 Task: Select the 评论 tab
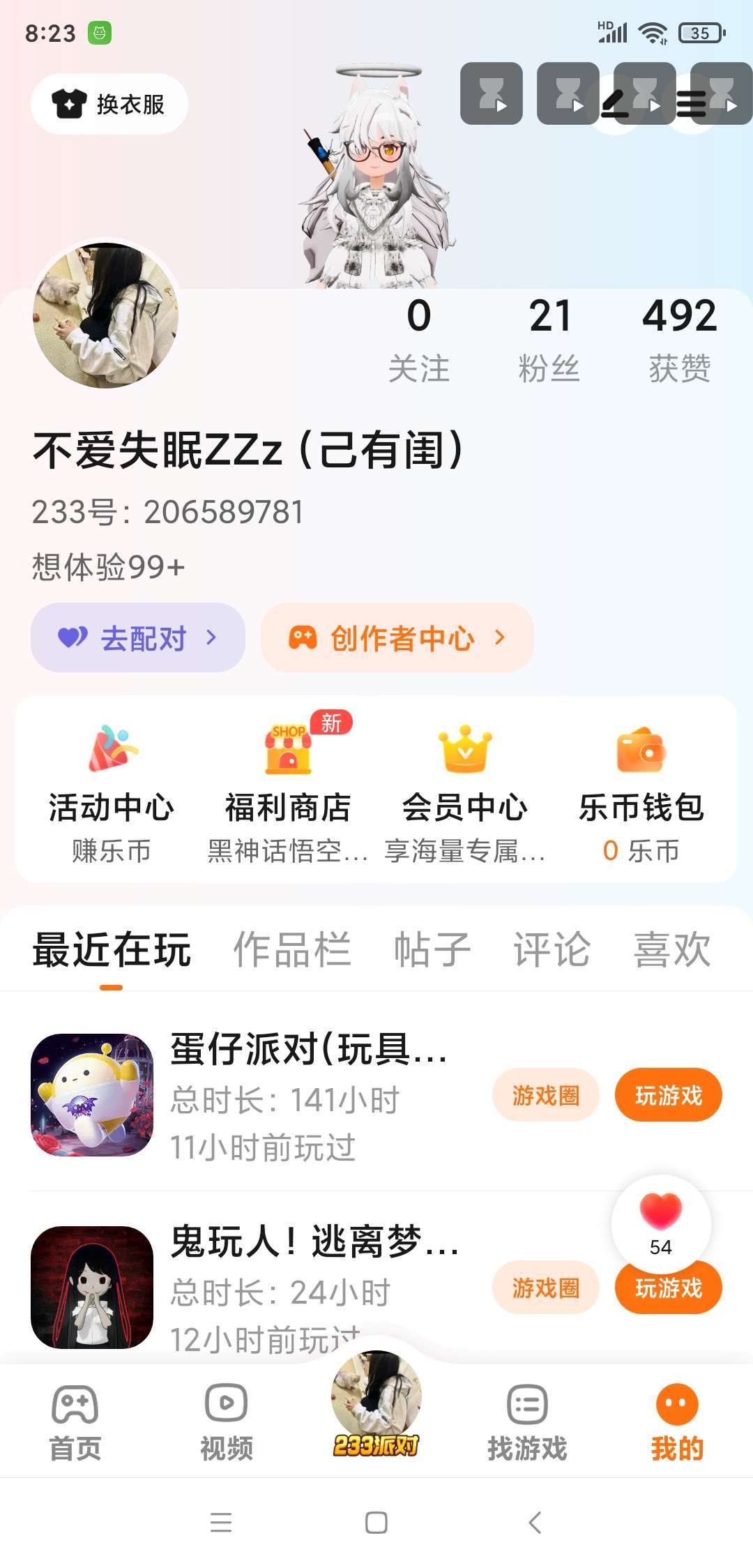[552, 949]
